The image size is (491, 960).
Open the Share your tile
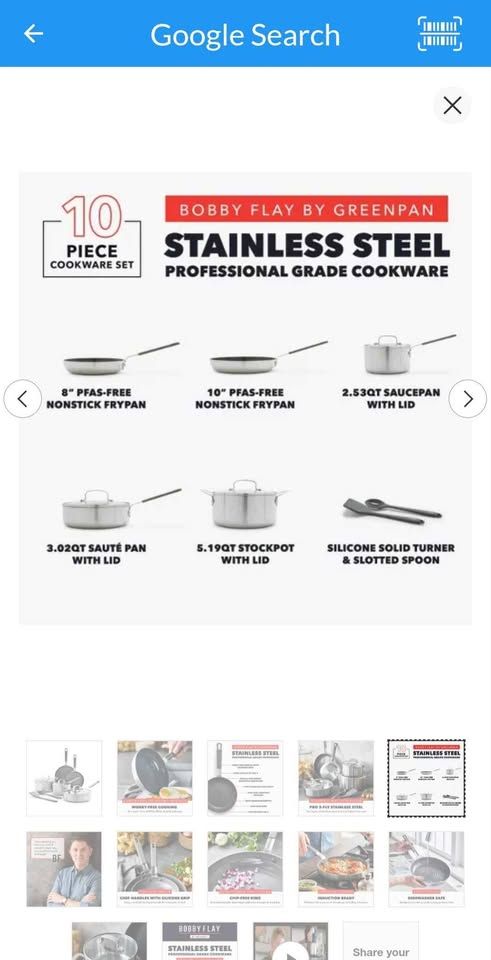pos(381,942)
